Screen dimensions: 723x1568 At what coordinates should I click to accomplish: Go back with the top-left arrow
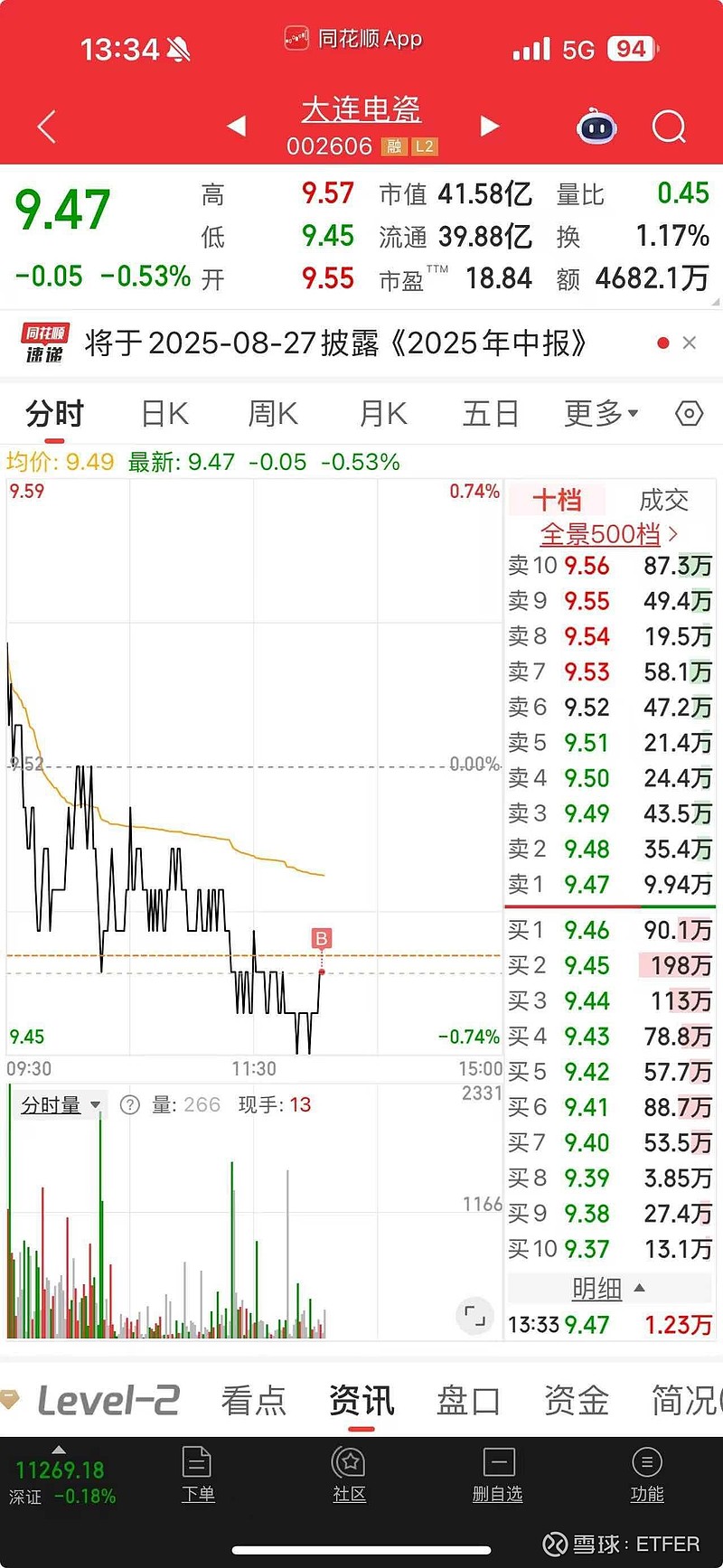47,127
